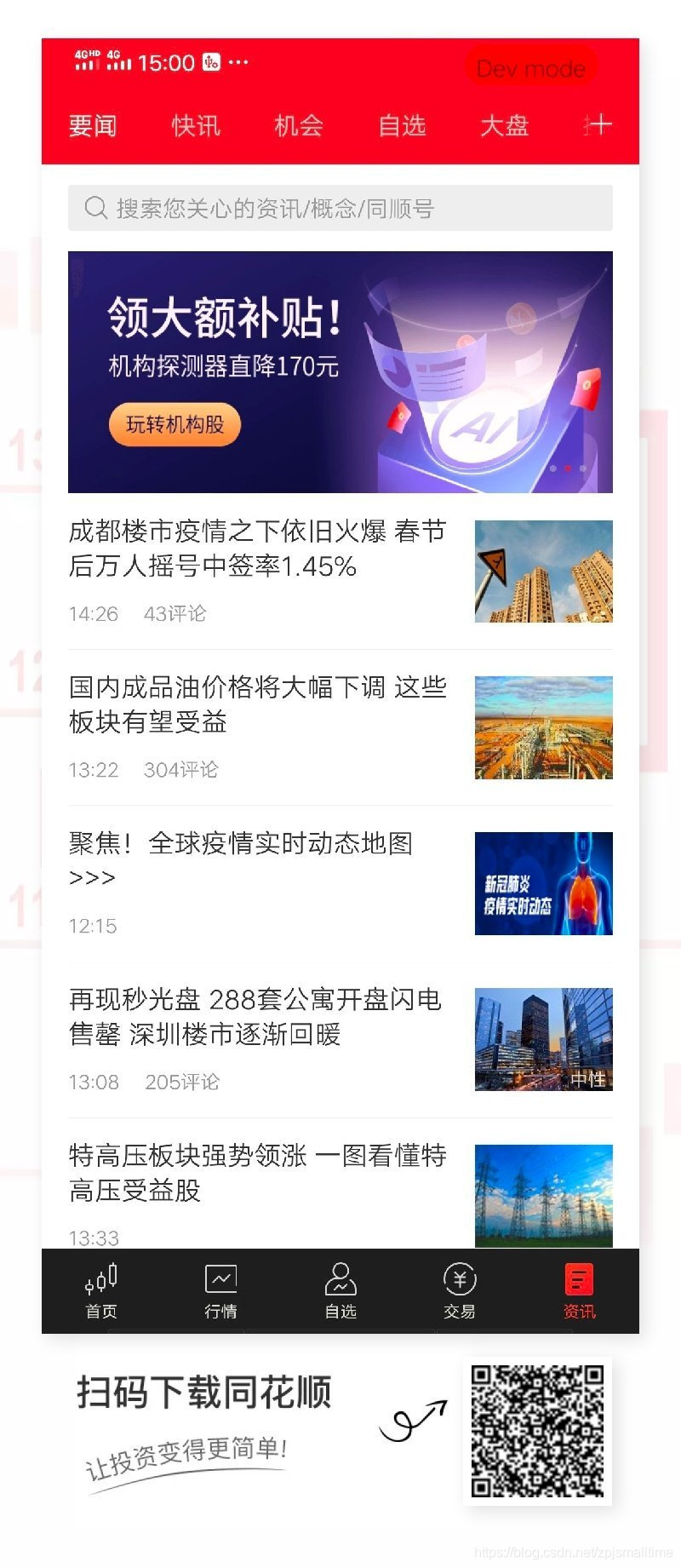Screen dimensions: 681x1568
Task: Switch to the 快讯 top tab
Action: tap(196, 126)
